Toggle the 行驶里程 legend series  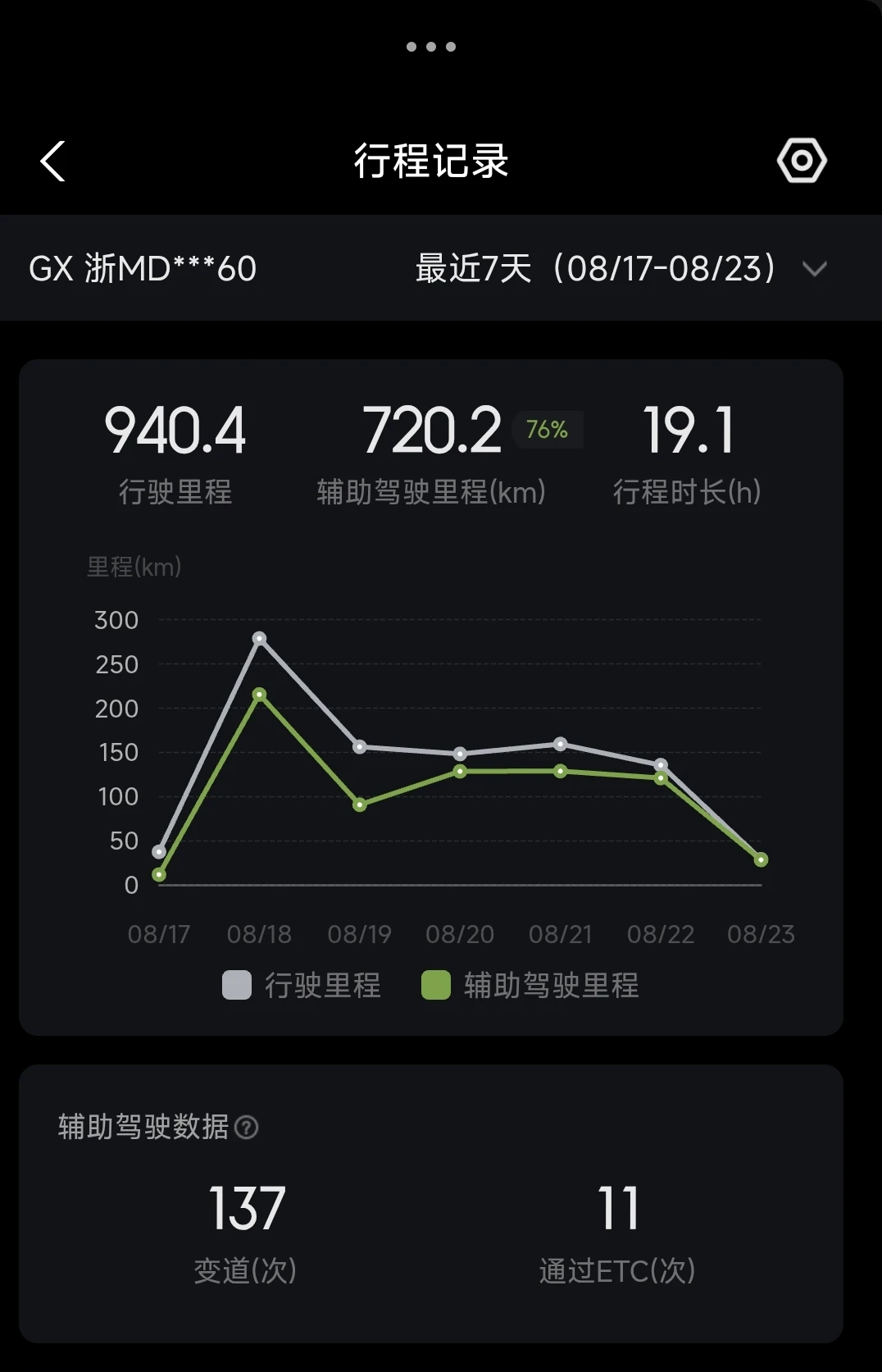302,985
